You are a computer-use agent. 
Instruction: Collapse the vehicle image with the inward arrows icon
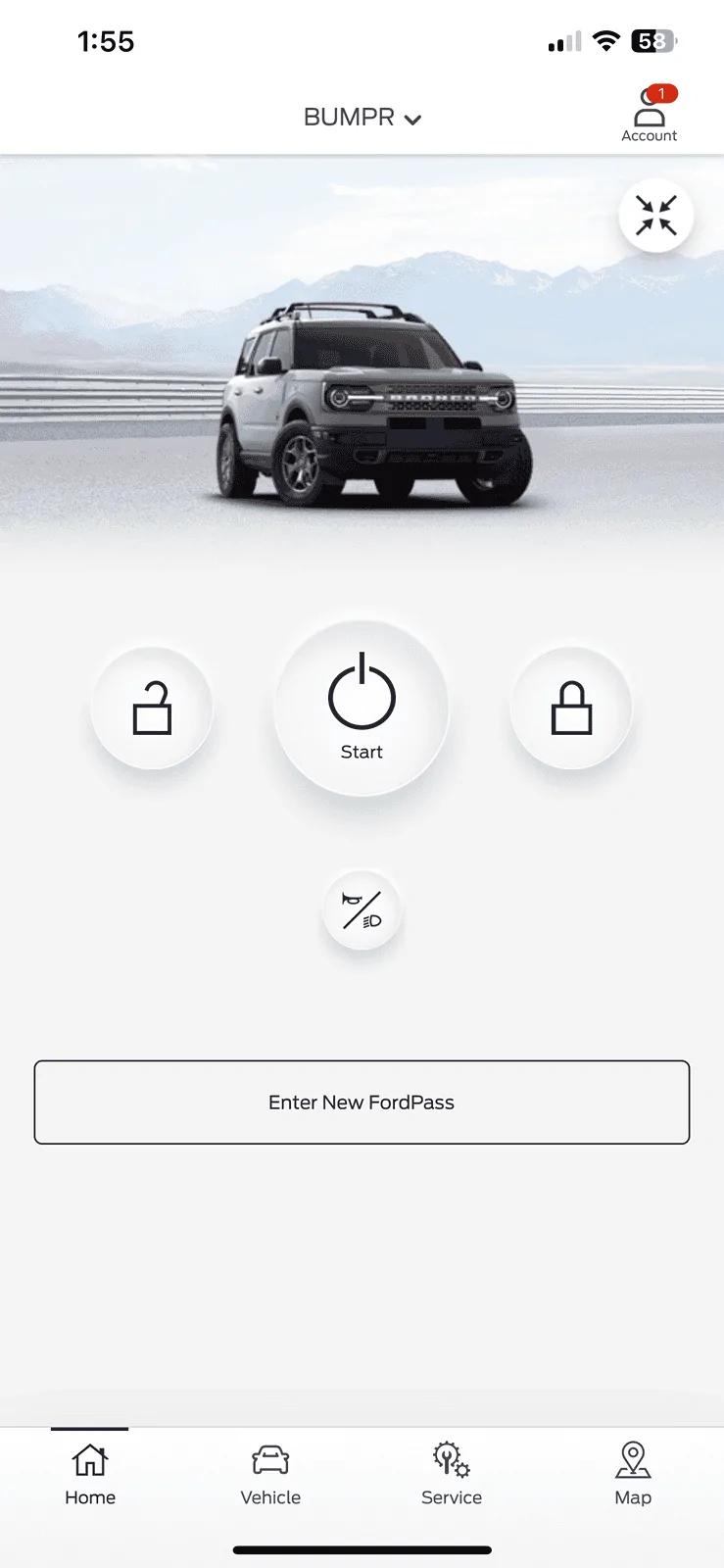[x=655, y=216]
